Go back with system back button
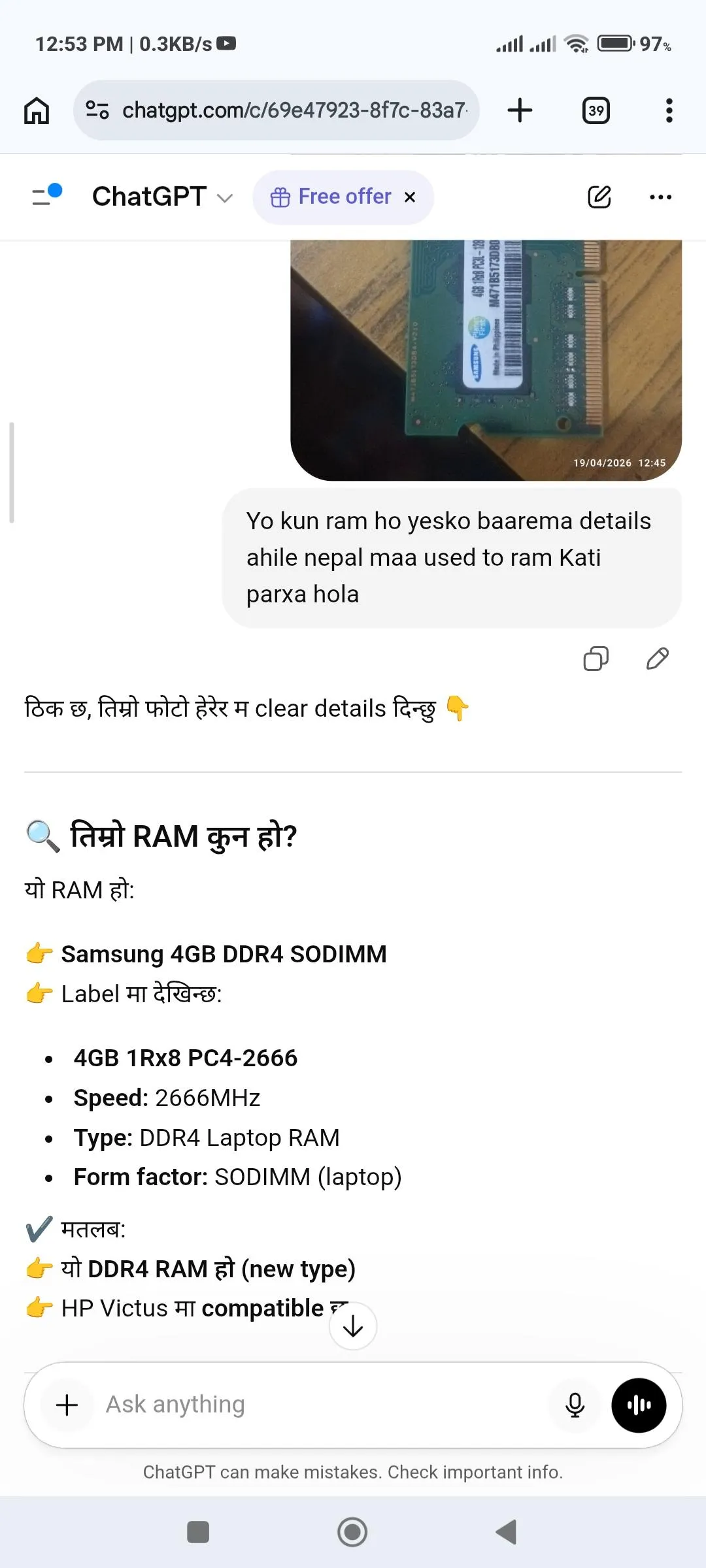 tap(506, 1531)
